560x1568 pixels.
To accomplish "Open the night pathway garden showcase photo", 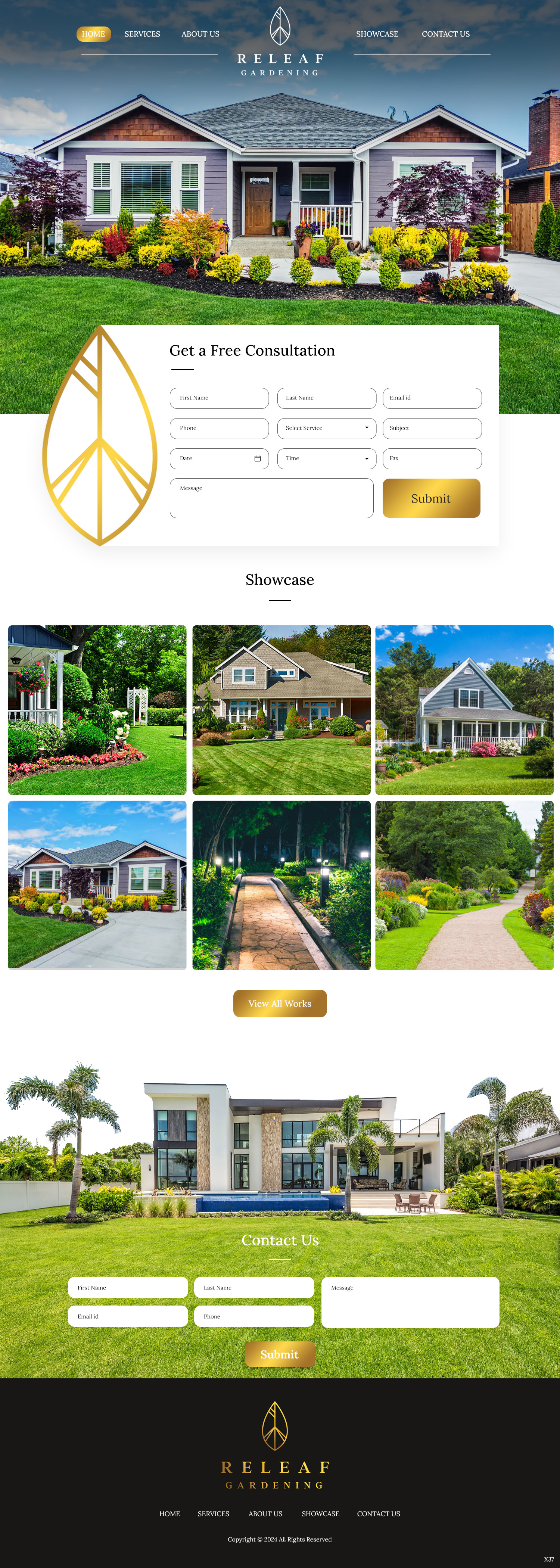I will (281, 885).
